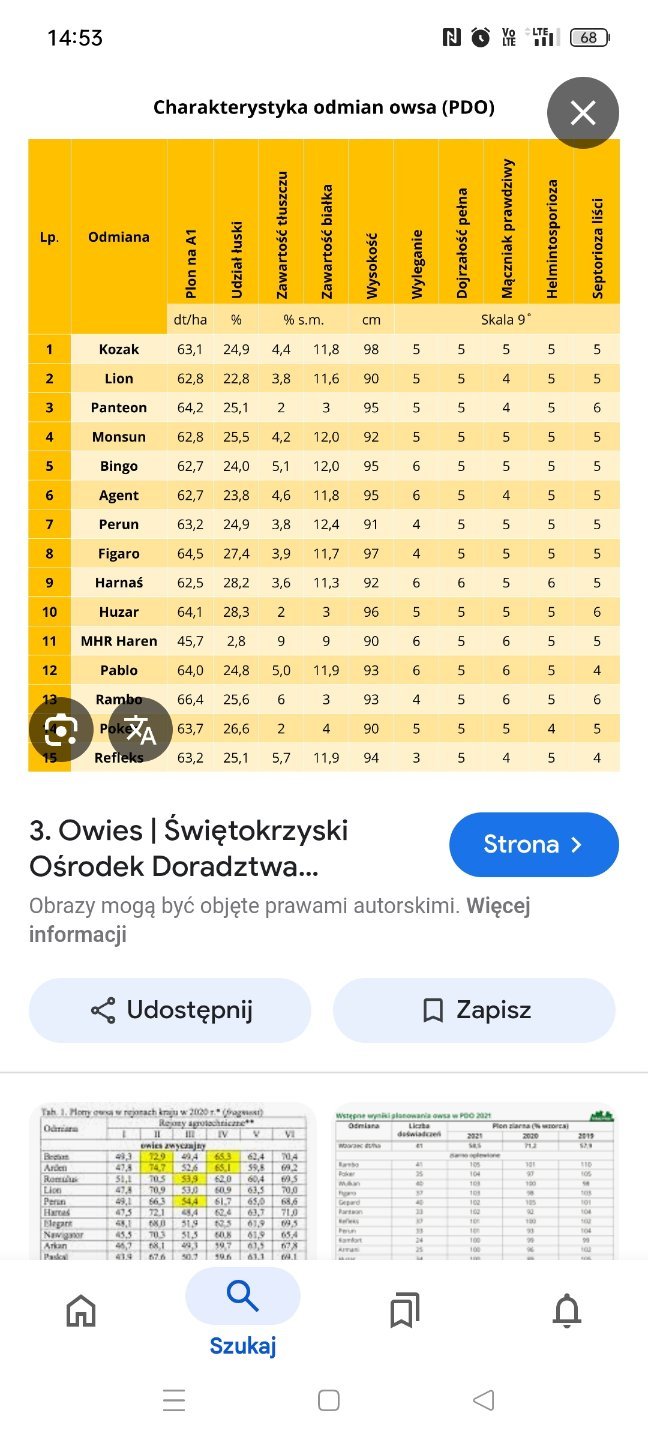Close the image viewer
The image size is (648, 1440).
(582, 113)
